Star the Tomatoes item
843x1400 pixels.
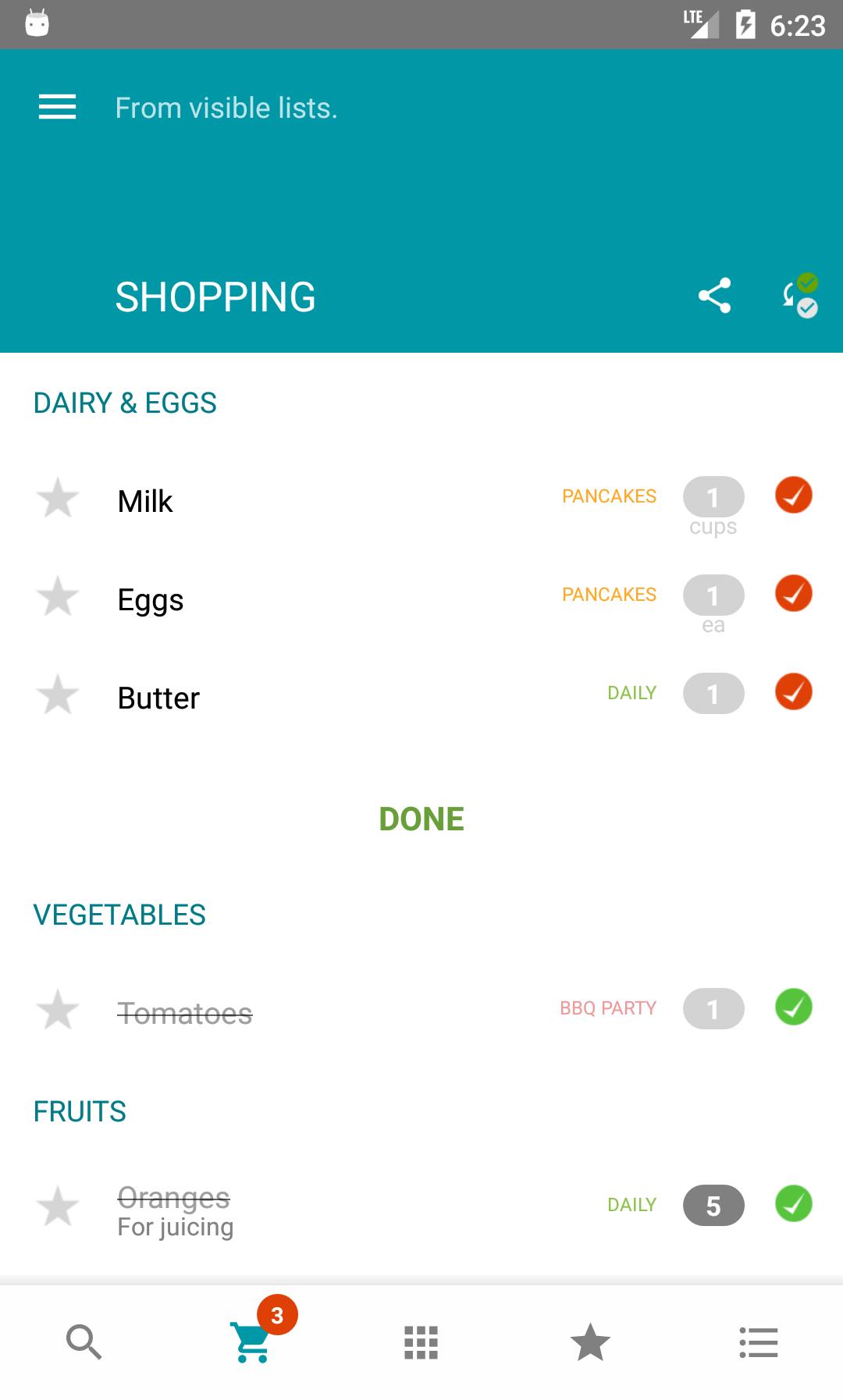[x=58, y=1011]
